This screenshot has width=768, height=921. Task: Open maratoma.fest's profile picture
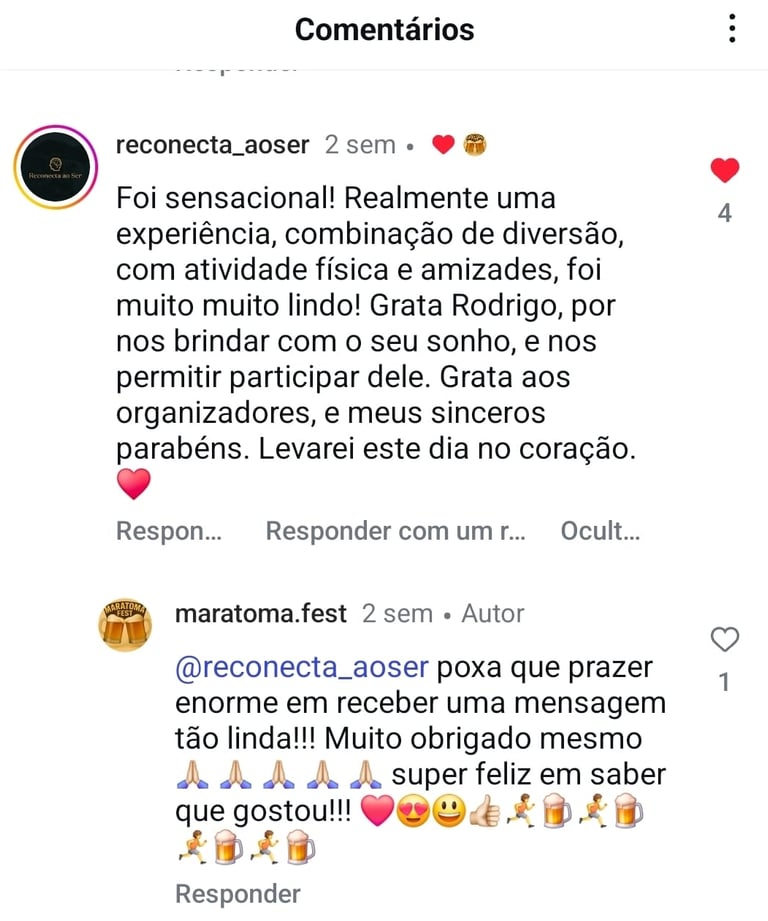coord(124,626)
